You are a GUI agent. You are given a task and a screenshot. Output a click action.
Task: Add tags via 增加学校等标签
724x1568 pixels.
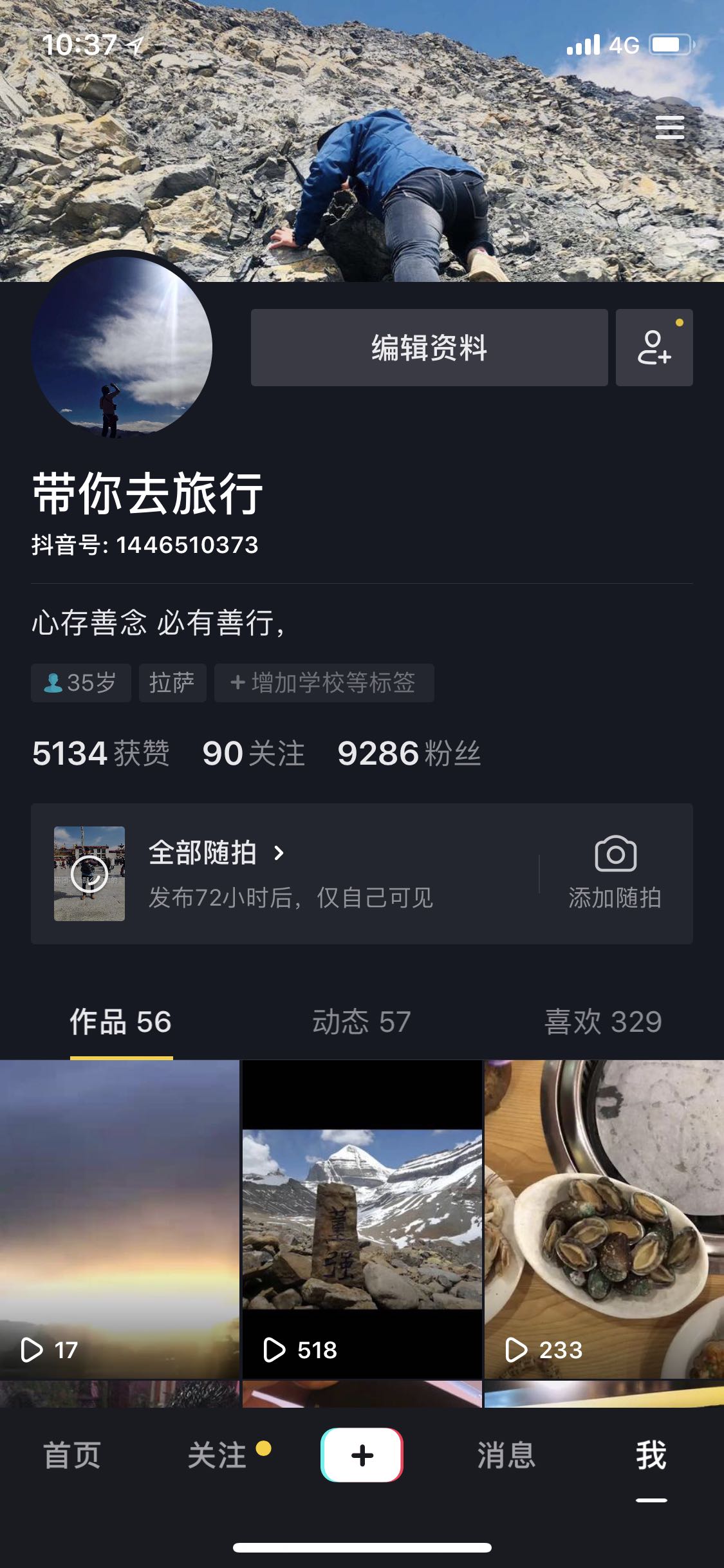coord(324,682)
